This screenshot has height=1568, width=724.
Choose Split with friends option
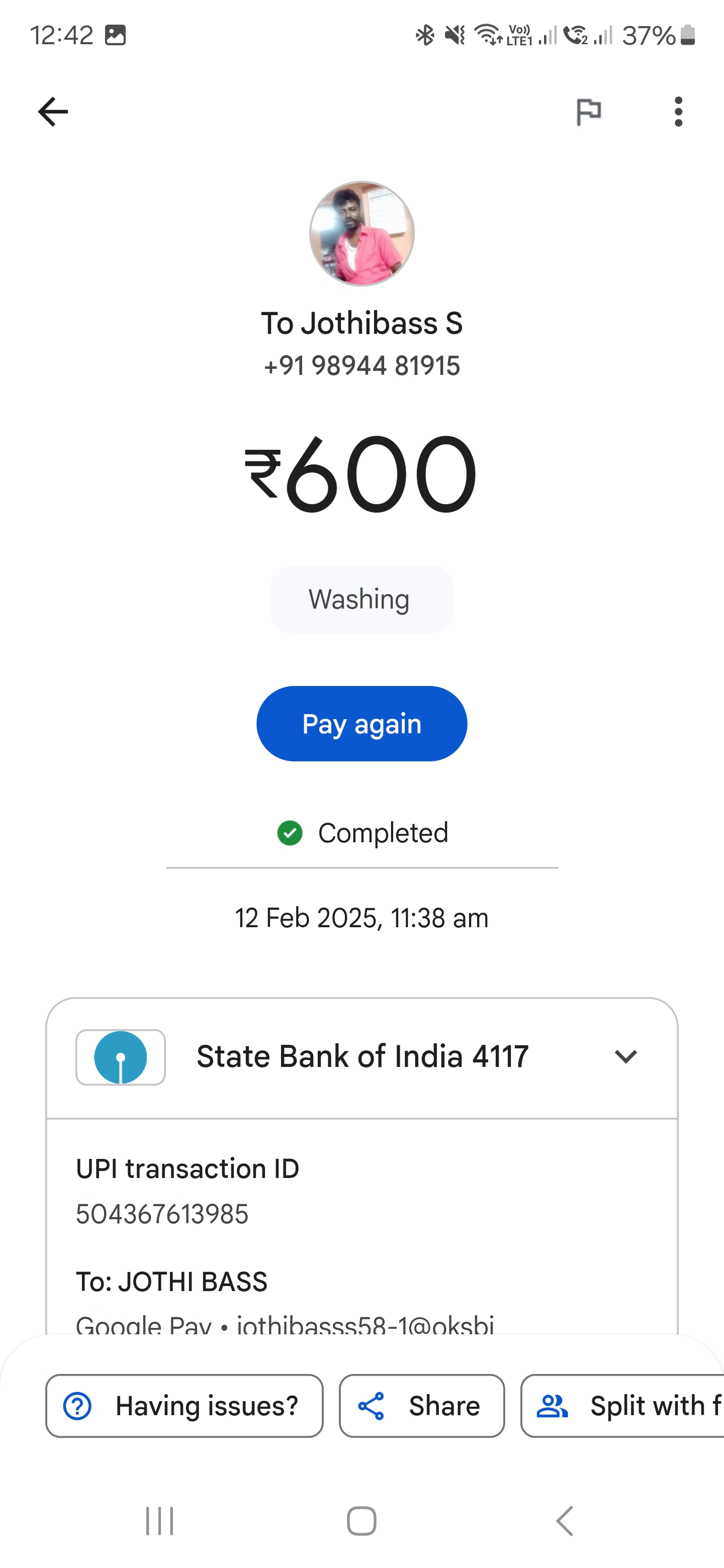tap(622, 1406)
